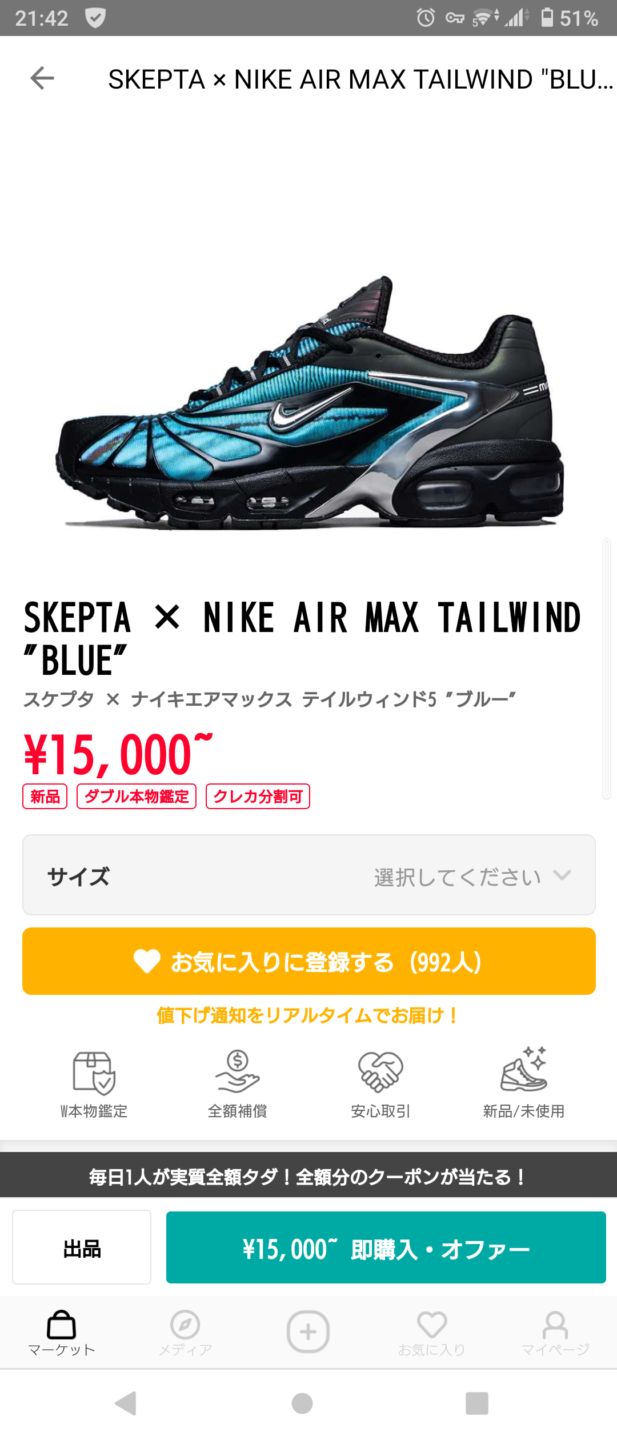Switch to the マーケット tab
Image resolution: width=617 pixels, height=1440 pixels.
click(x=61, y=1334)
